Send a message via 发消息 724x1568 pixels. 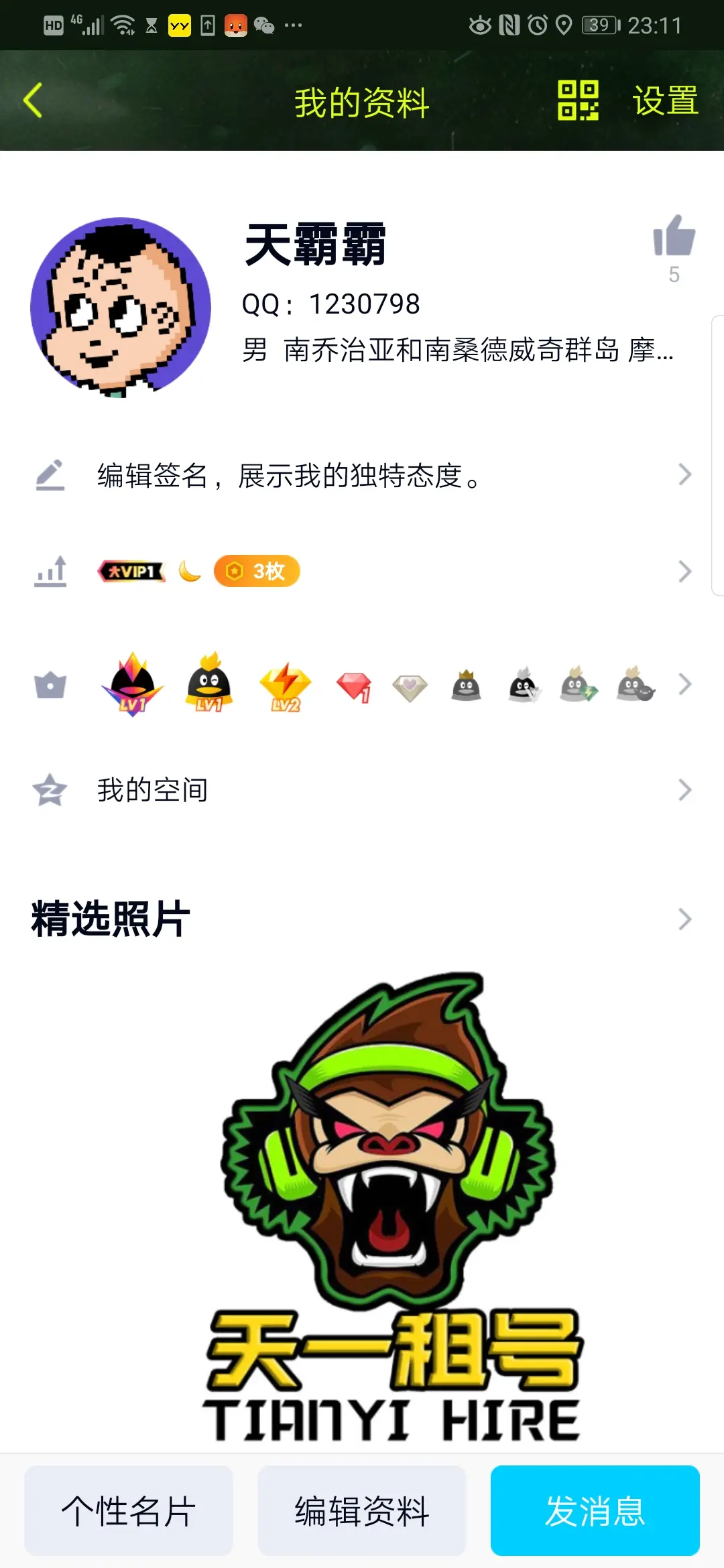pos(595,1511)
